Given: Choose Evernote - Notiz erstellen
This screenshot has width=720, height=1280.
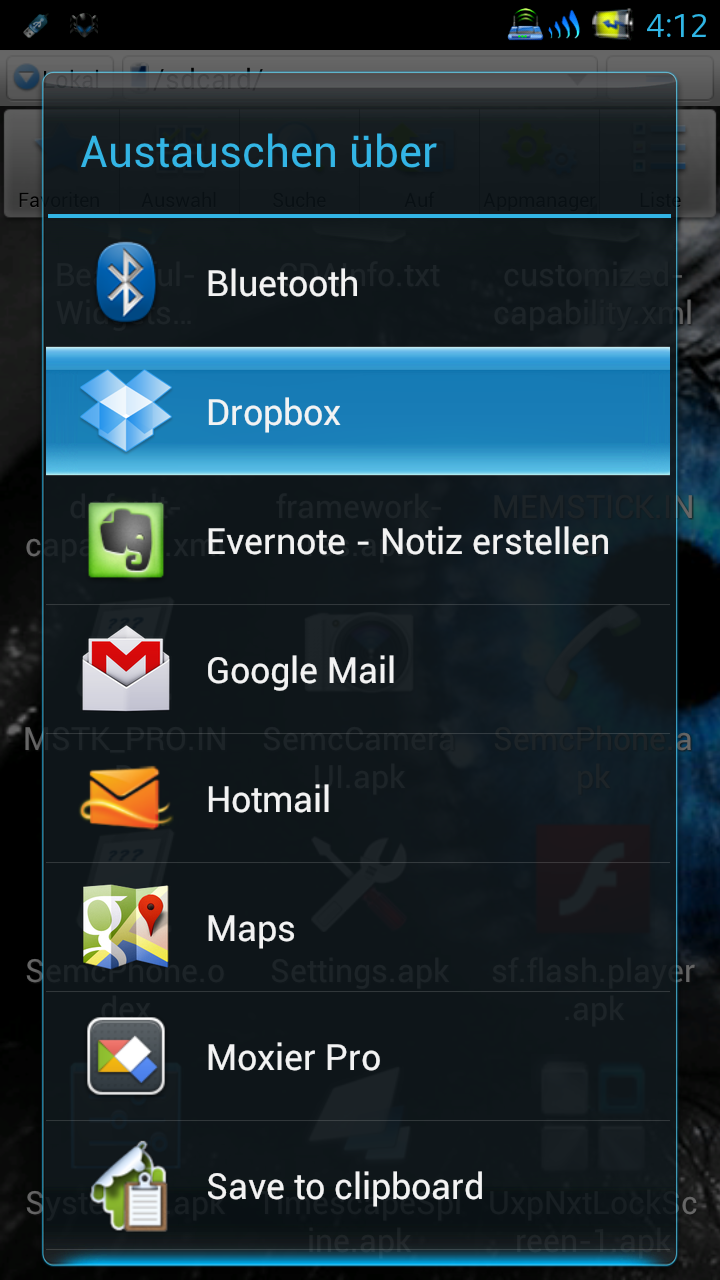Looking at the screenshot, I should click(x=358, y=541).
